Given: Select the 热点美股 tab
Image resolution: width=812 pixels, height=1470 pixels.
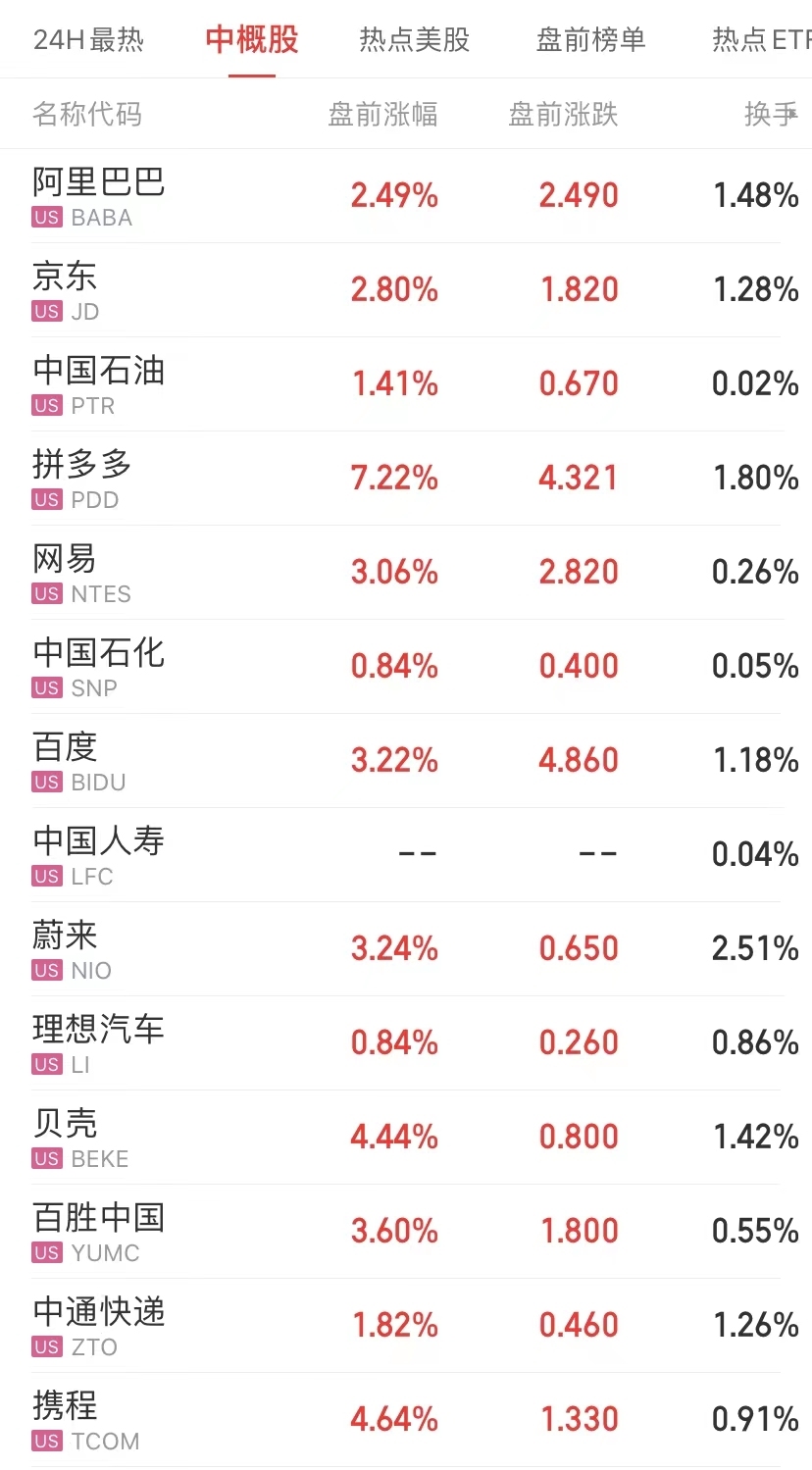Looking at the screenshot, I should point(414,40).
